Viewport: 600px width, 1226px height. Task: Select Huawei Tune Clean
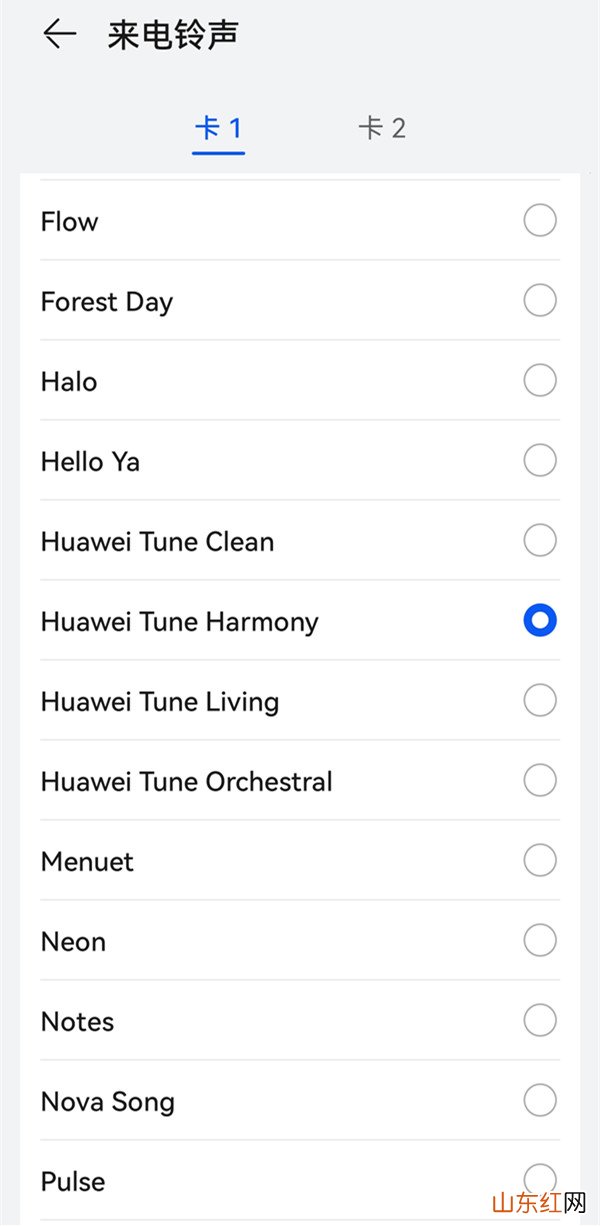point(540,541)
